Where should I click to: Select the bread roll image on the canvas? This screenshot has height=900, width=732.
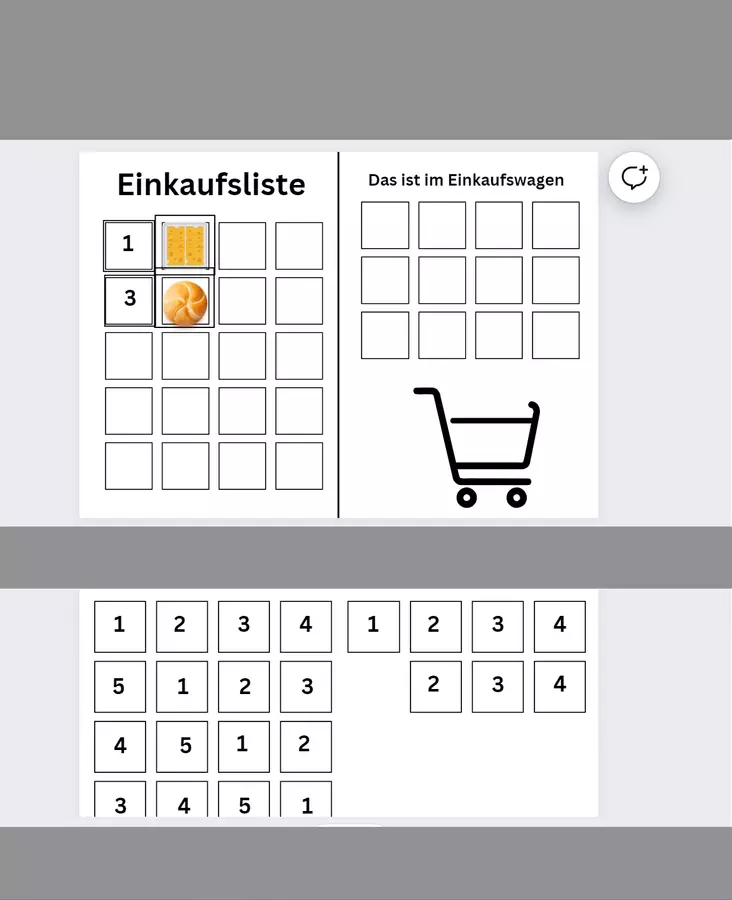tap(185, 302)
